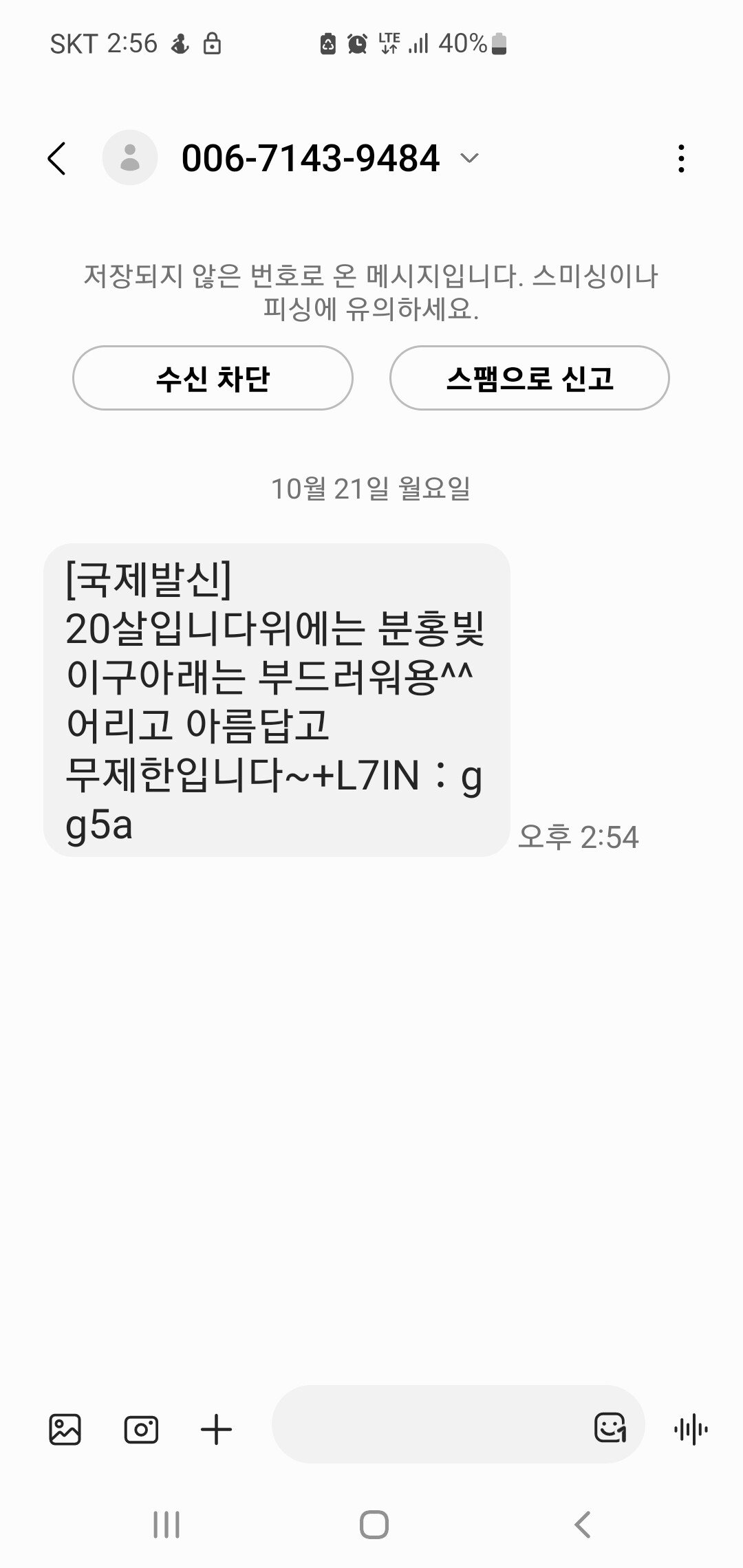The width and height of the screenshot is (743, 1568).
Task: Open recent apps from navigation bar
Action: pyautogui.click(x=166, y=1525)
